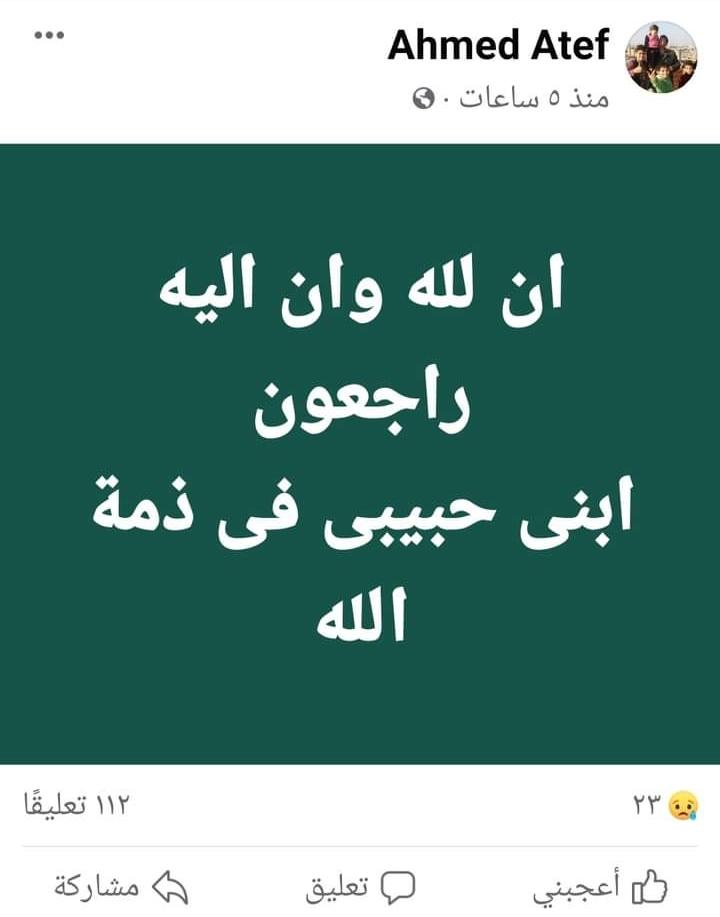Comment on the post via تعليق
Screen dimensions: 720x917
pyautogui.click(x=360, y=885)
